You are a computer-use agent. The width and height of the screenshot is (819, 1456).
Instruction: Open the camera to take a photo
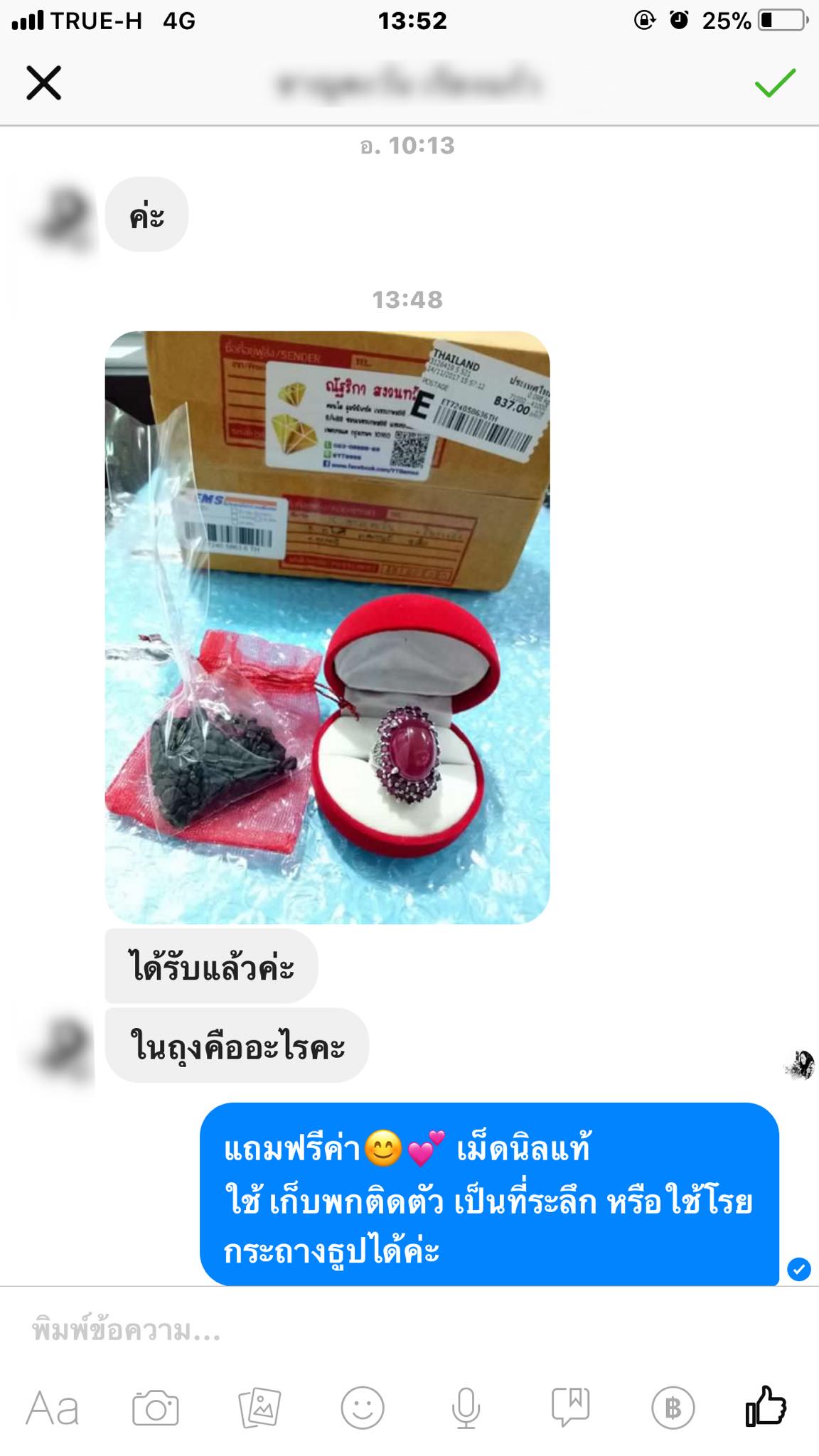tap(156, 1408)
